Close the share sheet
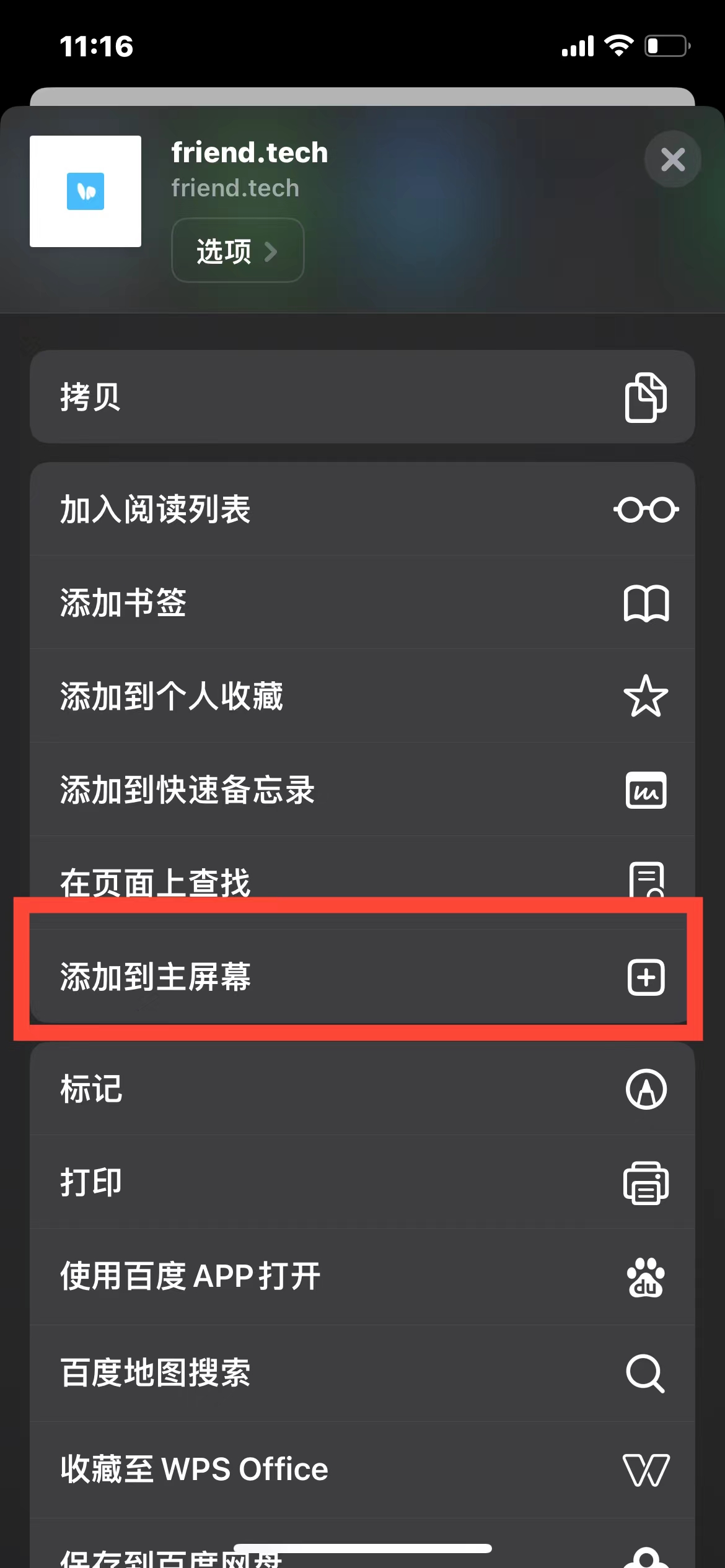This screenshot has height=1568, width=725. [672, 160]
